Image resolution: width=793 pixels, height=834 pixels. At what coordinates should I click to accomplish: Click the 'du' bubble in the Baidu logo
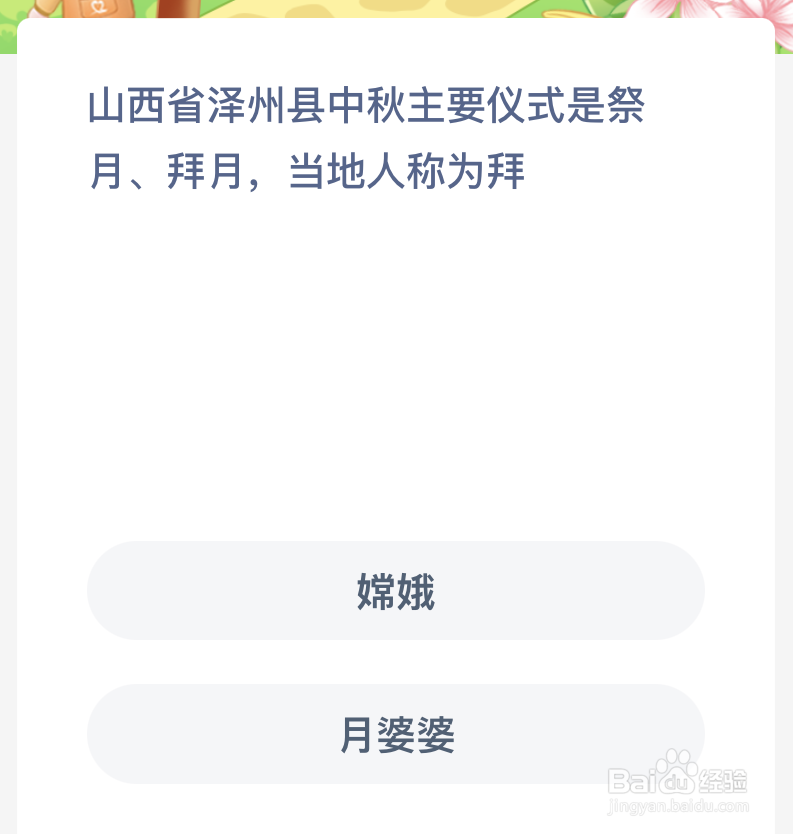pos(678,782)
